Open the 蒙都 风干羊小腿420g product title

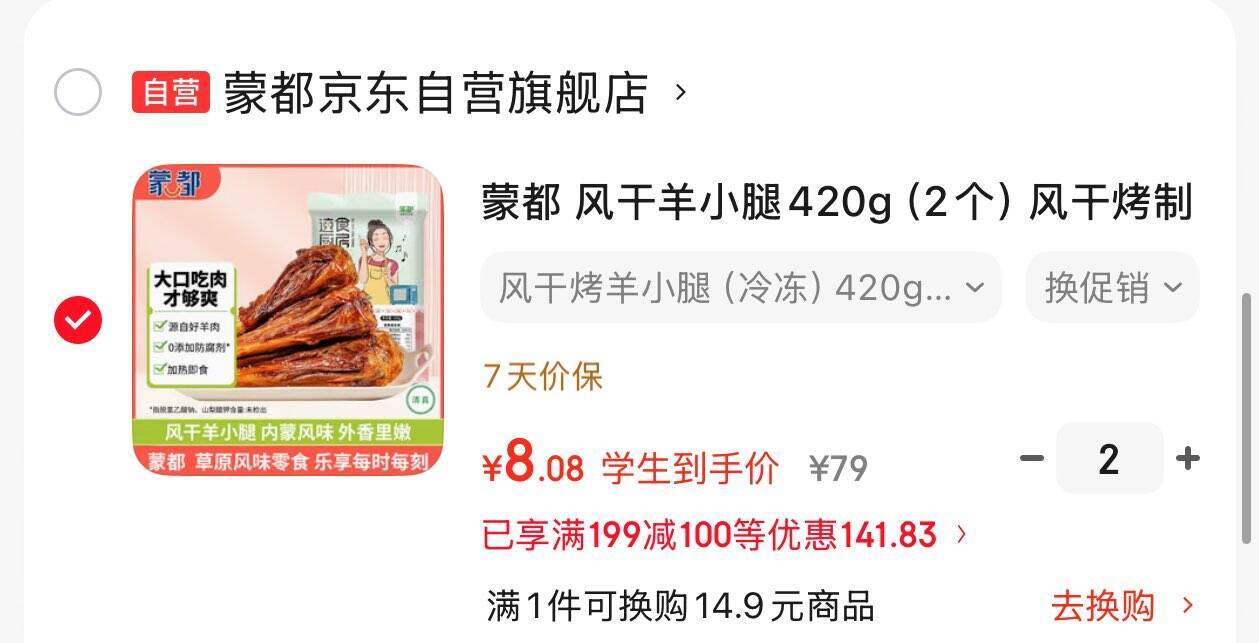coord(836,203)
